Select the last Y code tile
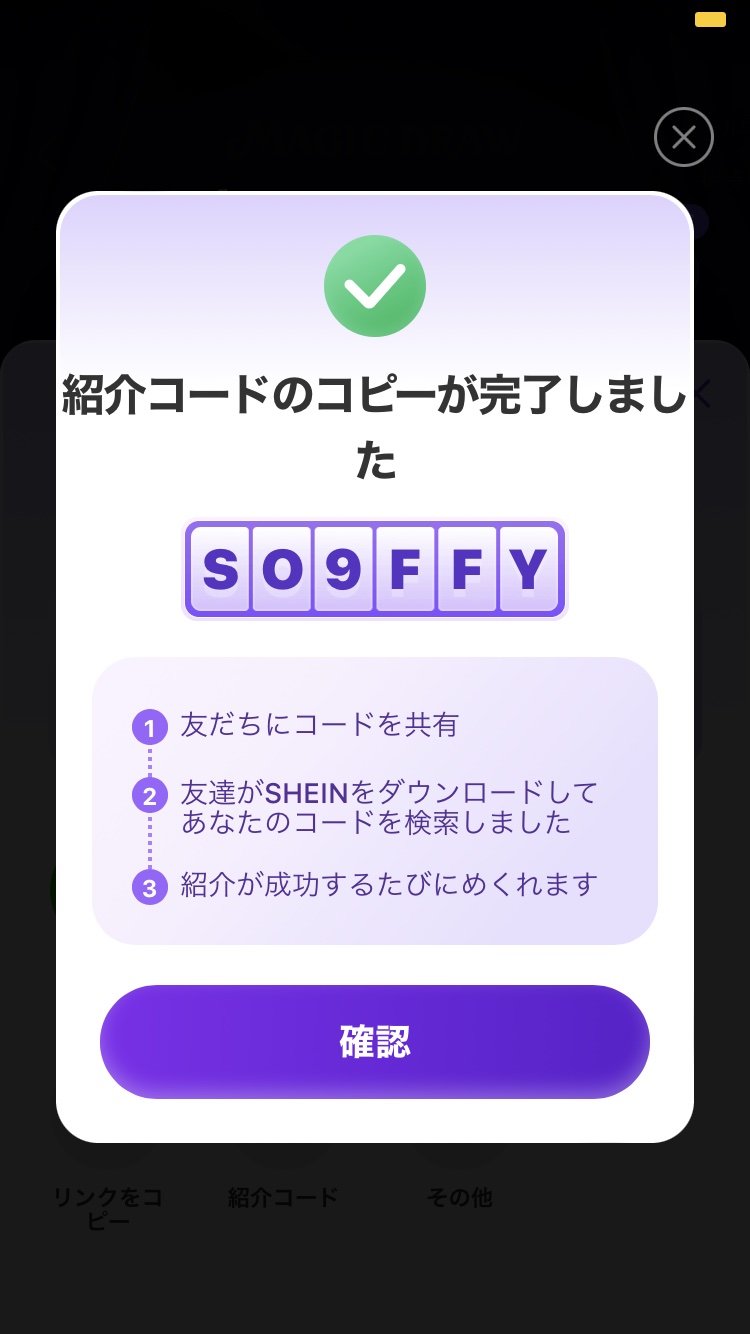 pos(528,569)
